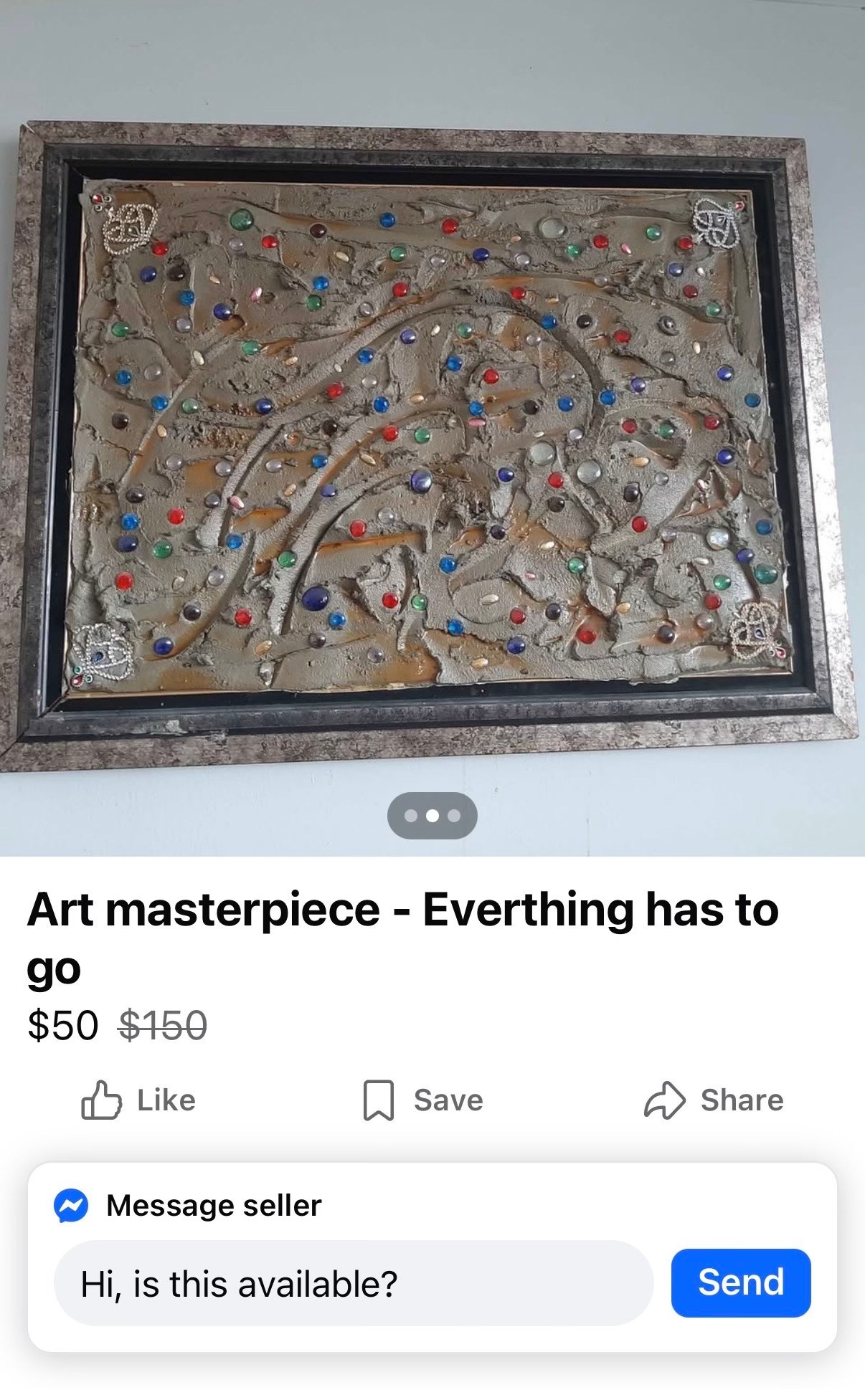The height and width of the screenshot is (1400, 865).
Task: Open the listing photo of the framed artwork
Action: coord(432,430)
